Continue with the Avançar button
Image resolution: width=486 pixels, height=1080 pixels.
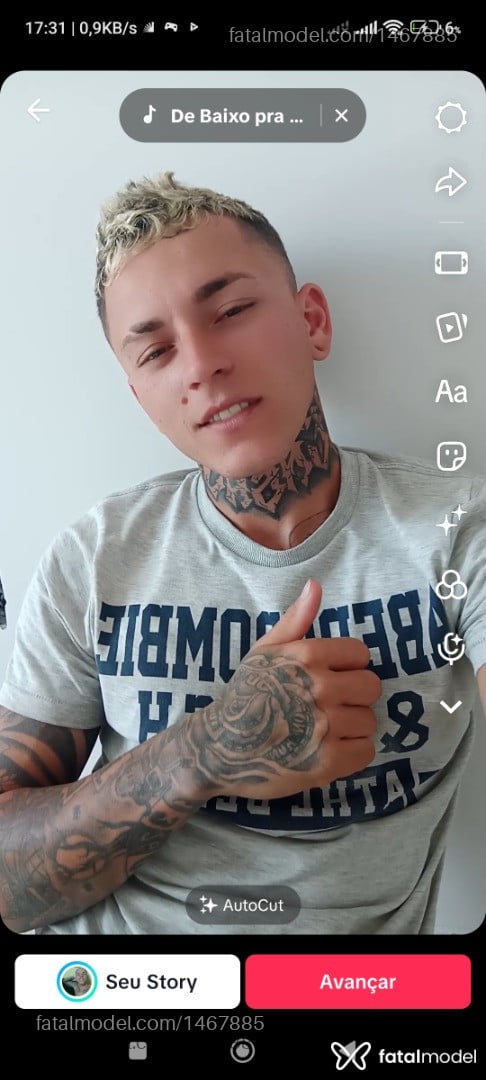(358, 982)
